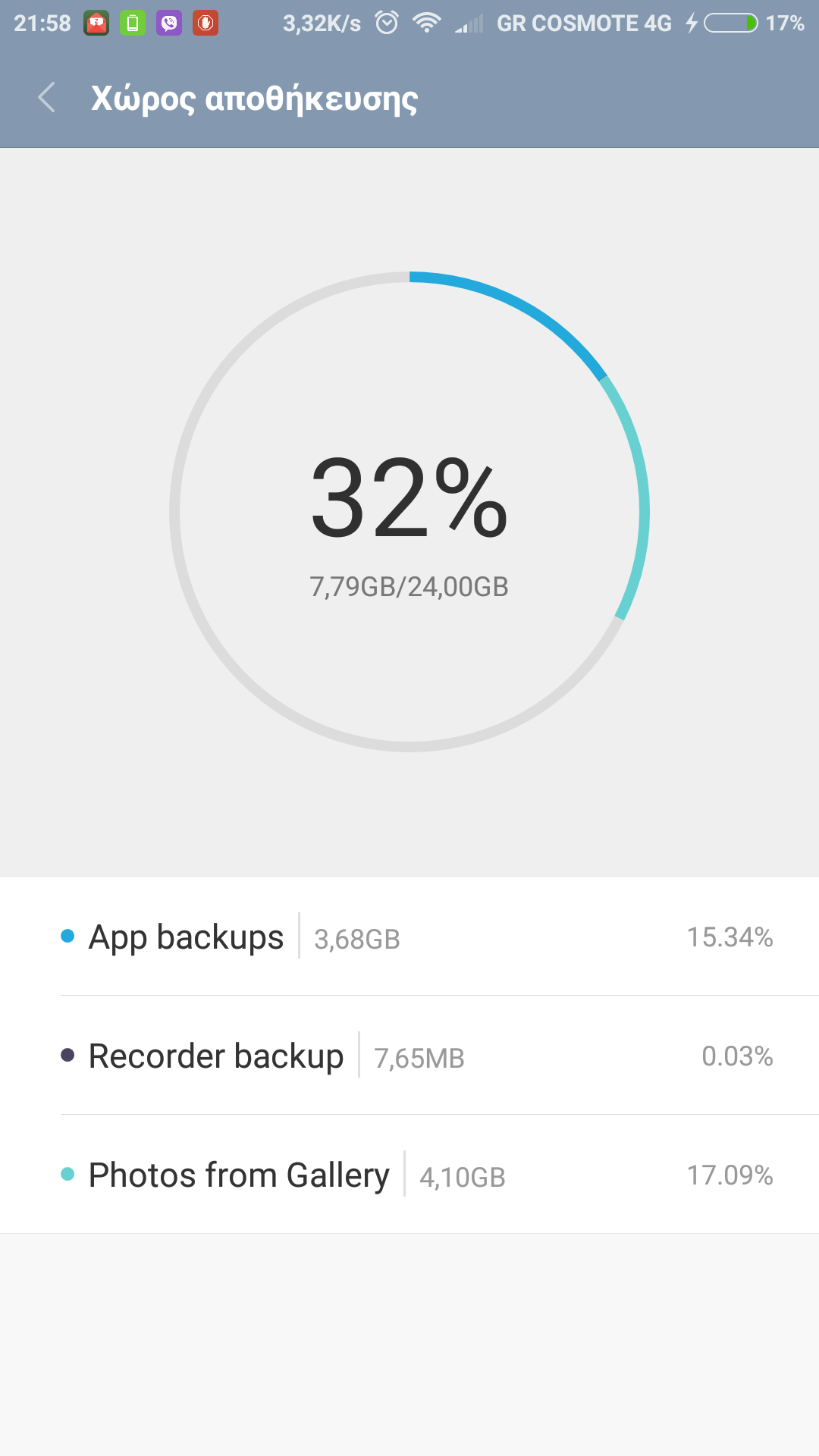Open the Photos from Gallery row

coord(409,1175)
